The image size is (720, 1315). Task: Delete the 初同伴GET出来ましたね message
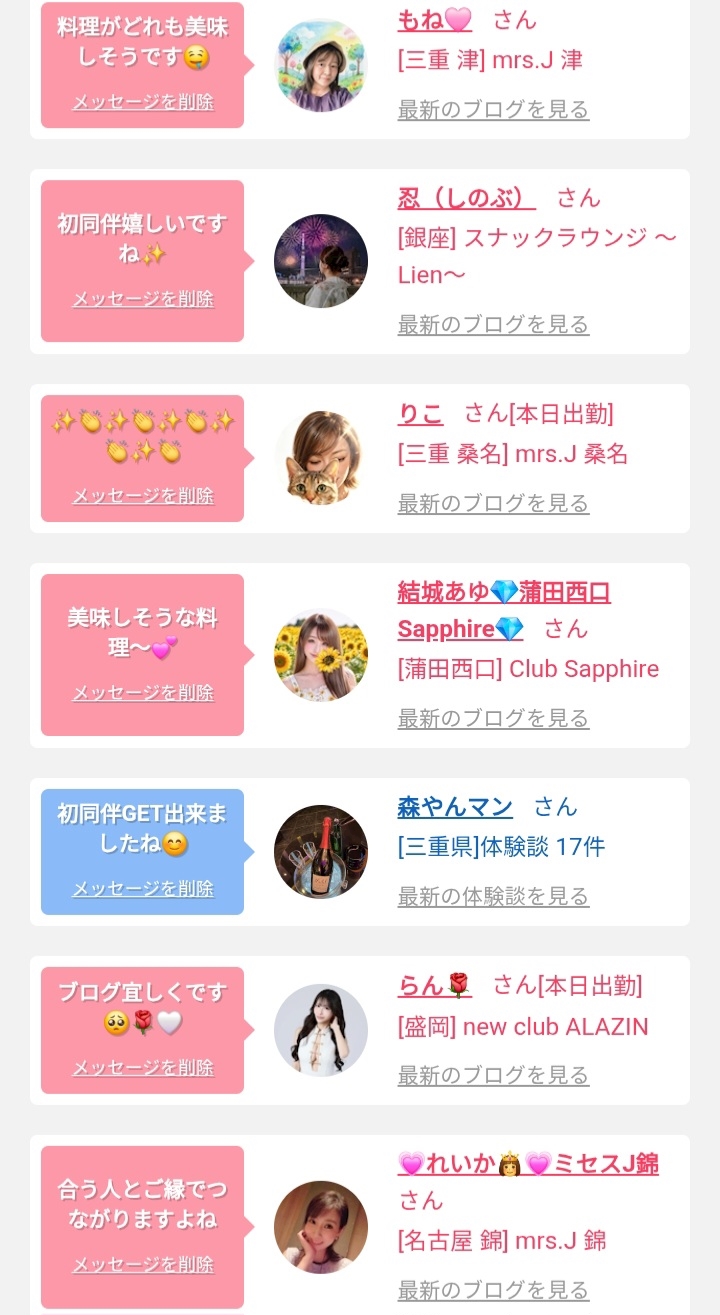[x=143, y=889]
